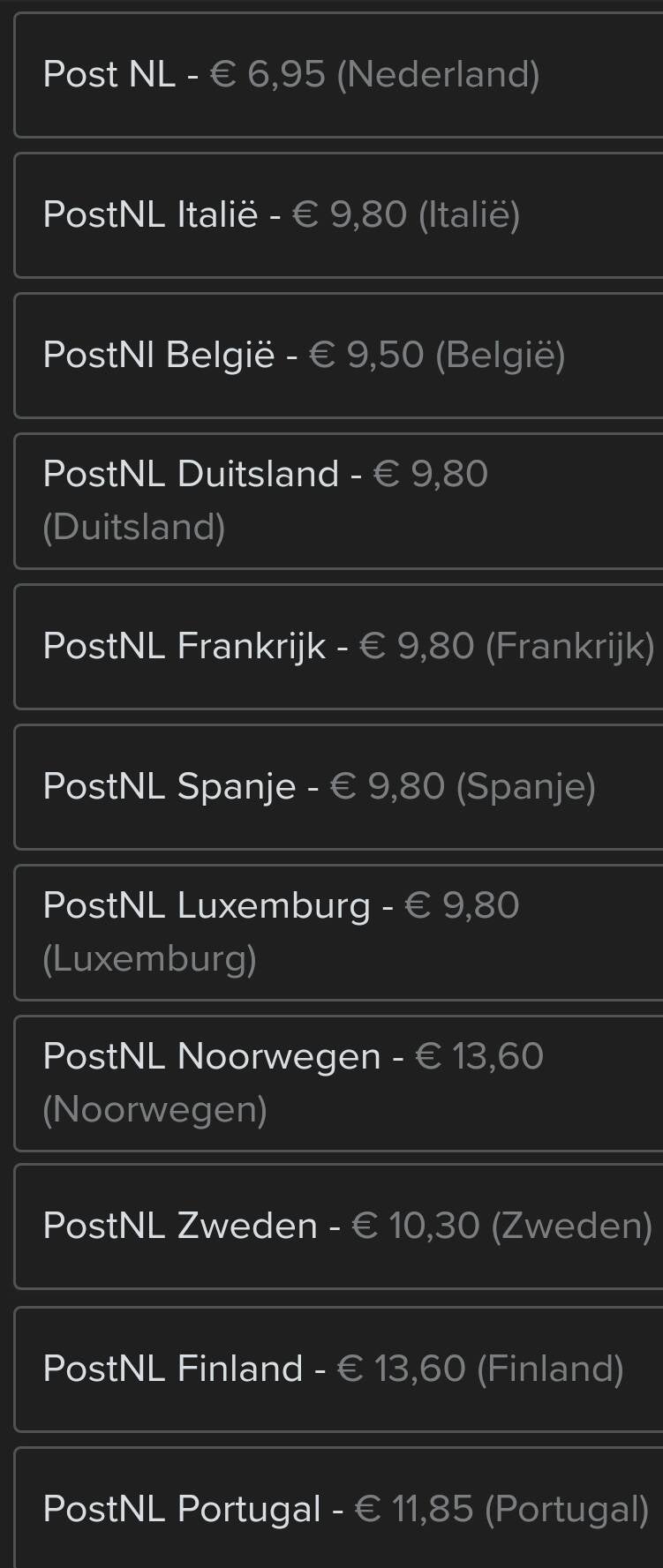
Task: Choose PostNL Noorwegen for € 13,60
Action: click(x=339, y=1084)
